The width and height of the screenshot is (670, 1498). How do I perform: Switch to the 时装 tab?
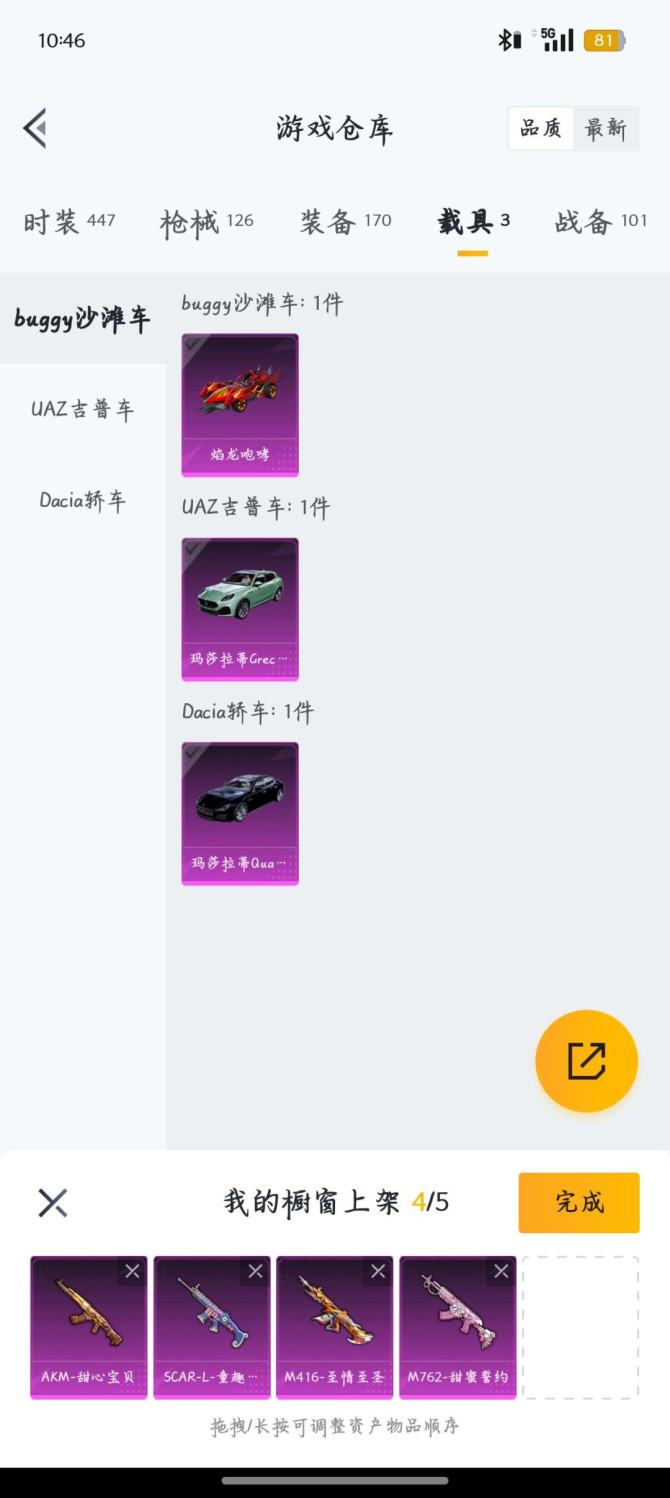click(69, 221)
